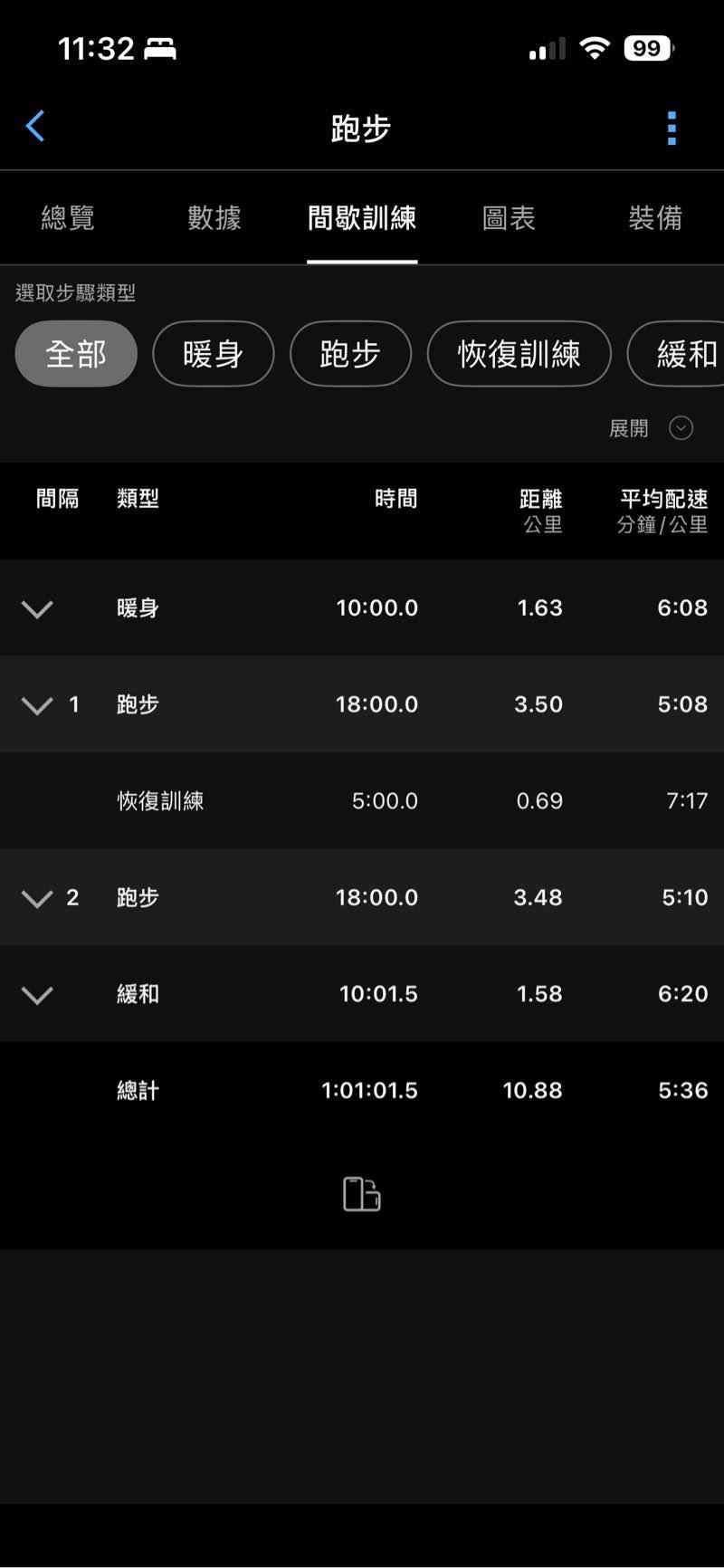Expand interval 2 跑步 row
The height and width of the screenshot is (1568, 724).
point(37,898)
